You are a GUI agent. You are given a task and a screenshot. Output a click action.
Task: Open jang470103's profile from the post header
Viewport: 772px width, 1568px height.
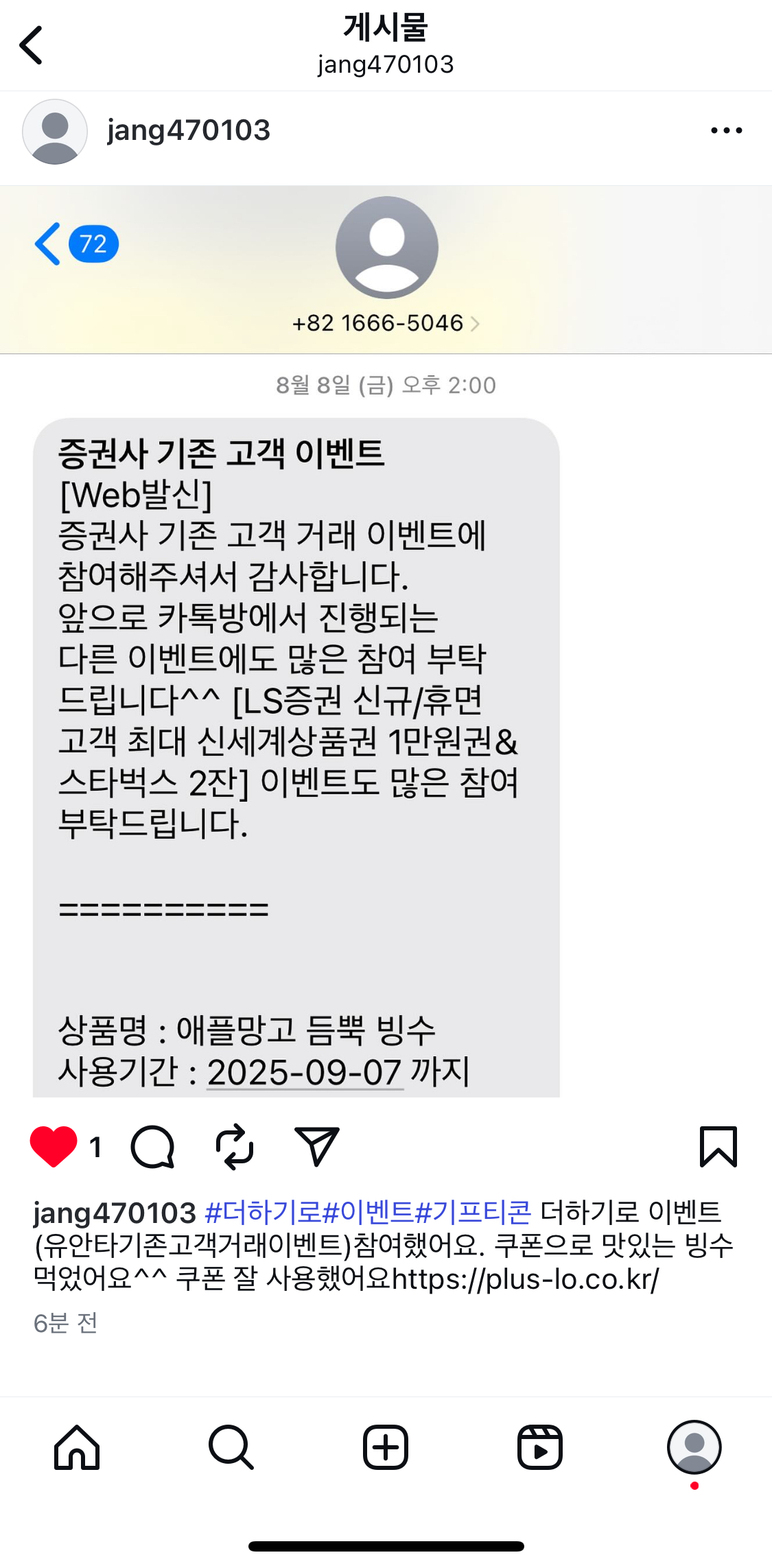[x=188, y=130]
